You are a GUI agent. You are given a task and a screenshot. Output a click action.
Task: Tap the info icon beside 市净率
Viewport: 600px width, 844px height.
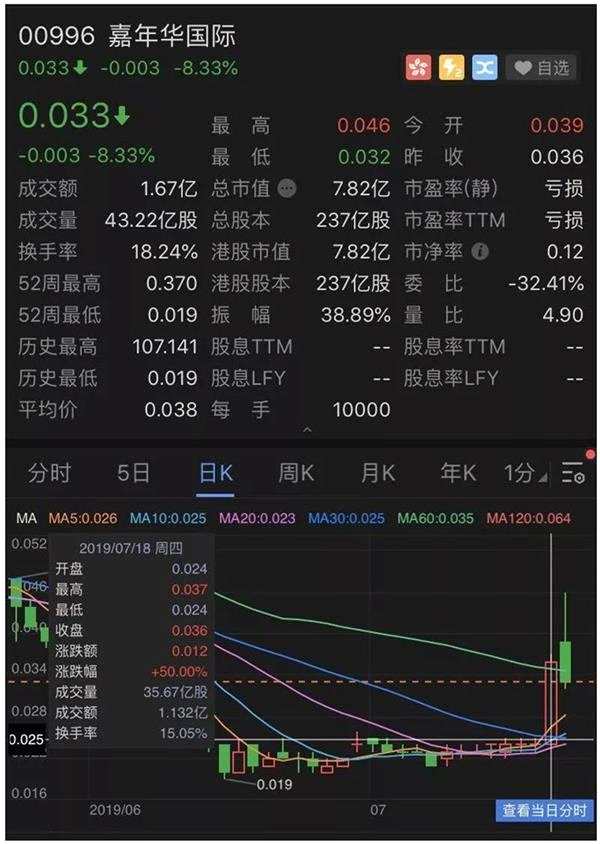coord(479,251)
